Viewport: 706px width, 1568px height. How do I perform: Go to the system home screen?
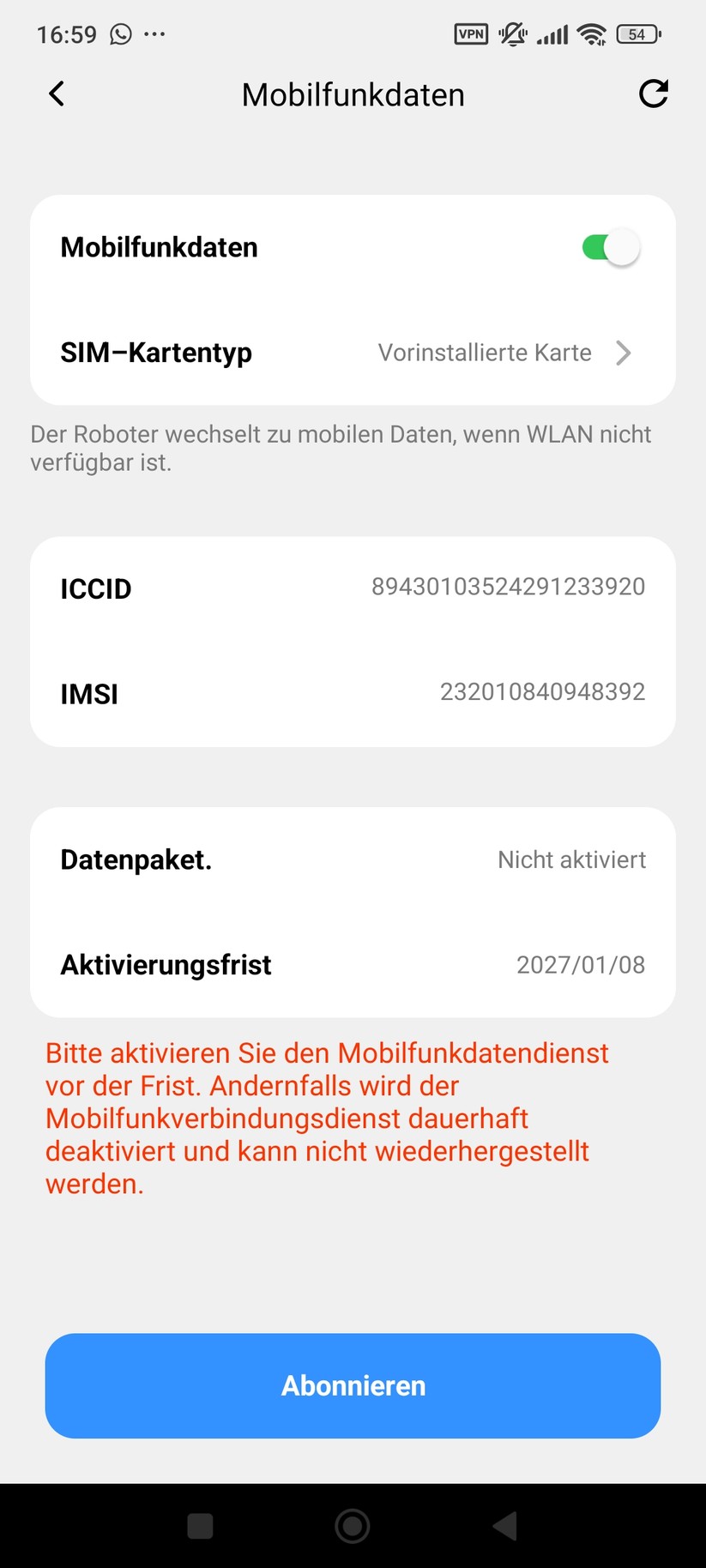pyautogui.click(x=353, y=1526)
